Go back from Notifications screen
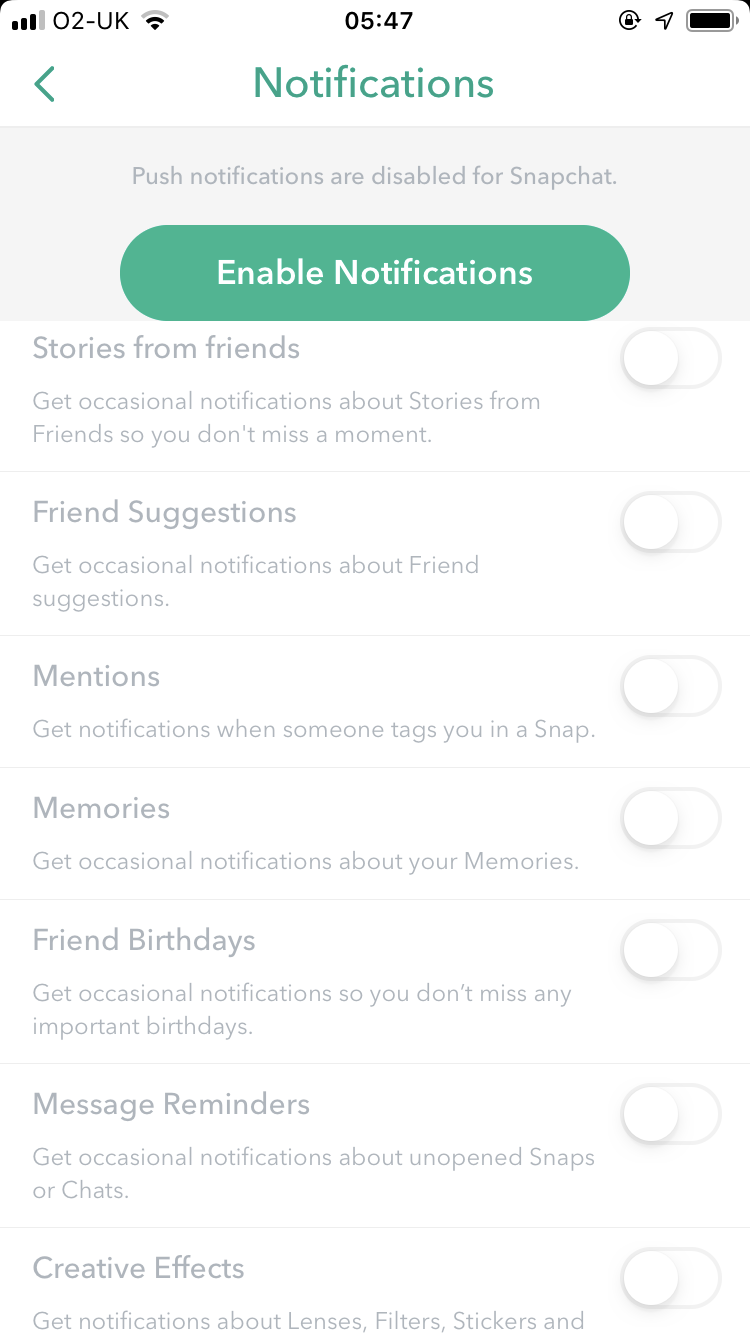The image size is (750, 1334). [x=44, y=84]
